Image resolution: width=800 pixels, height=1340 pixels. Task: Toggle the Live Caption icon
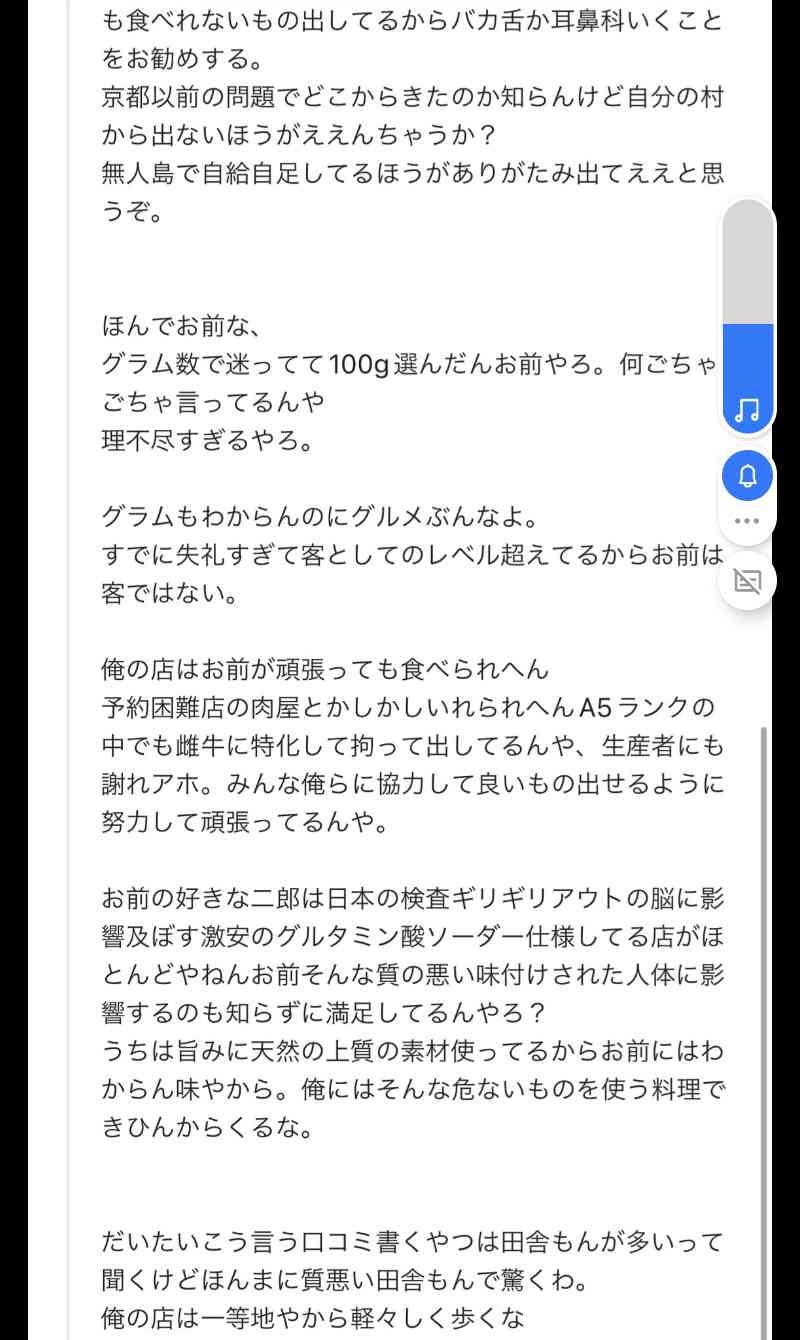(748, 580)
